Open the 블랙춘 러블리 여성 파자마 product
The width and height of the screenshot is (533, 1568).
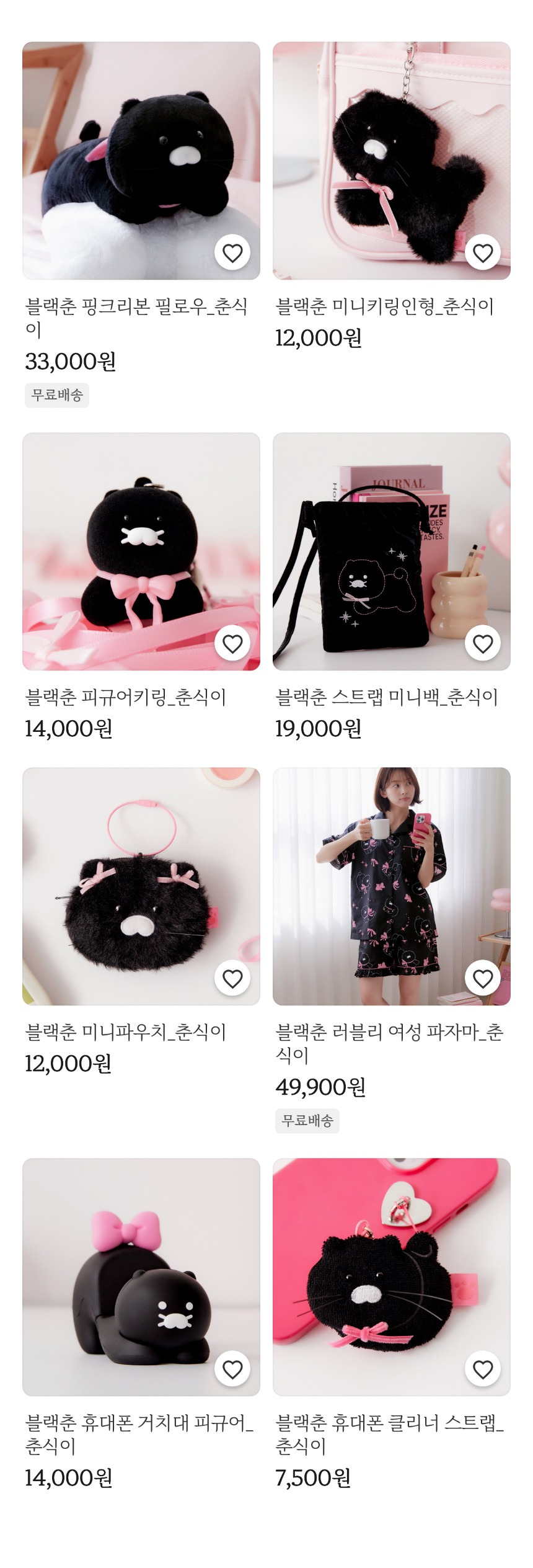(391, 886)
